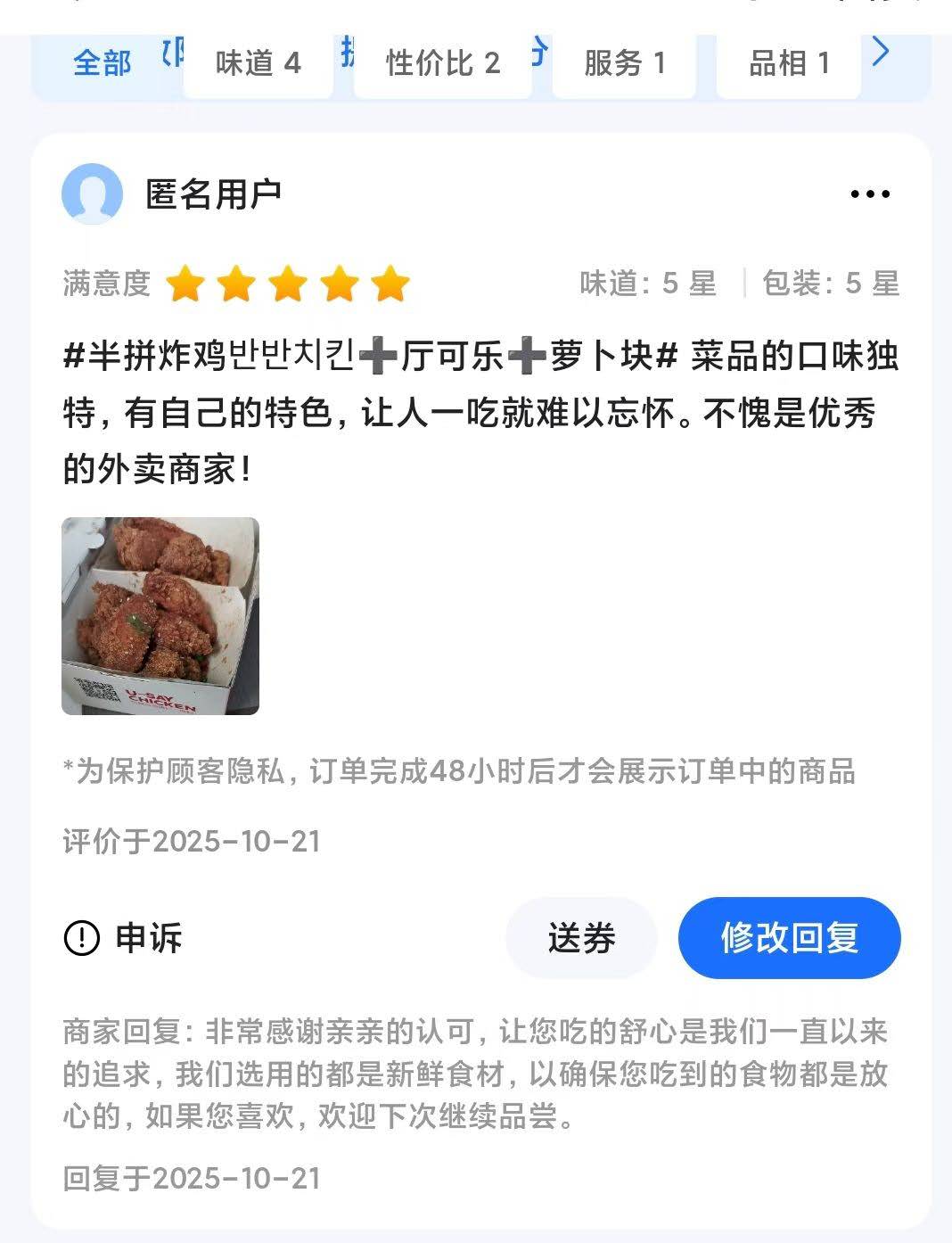Filter reviews by 性价比 2
Screen dimensions: 952x1243
[442, 63]
